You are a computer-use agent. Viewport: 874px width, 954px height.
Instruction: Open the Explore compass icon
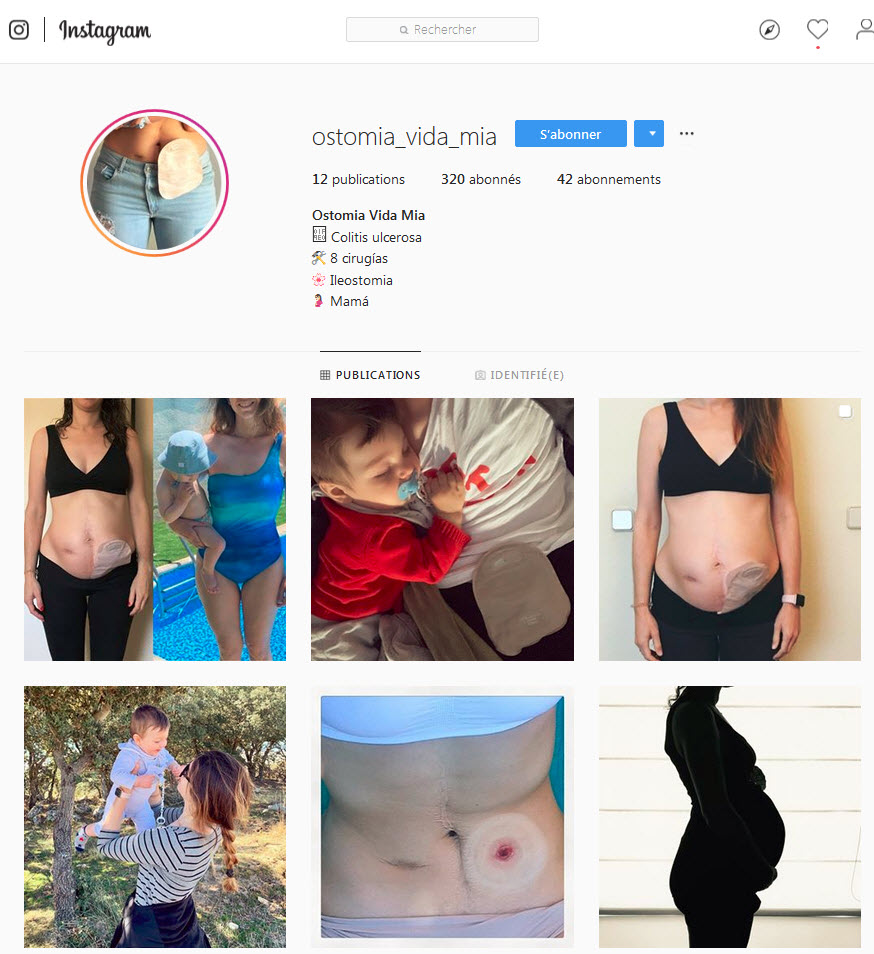tap(769, 30)
